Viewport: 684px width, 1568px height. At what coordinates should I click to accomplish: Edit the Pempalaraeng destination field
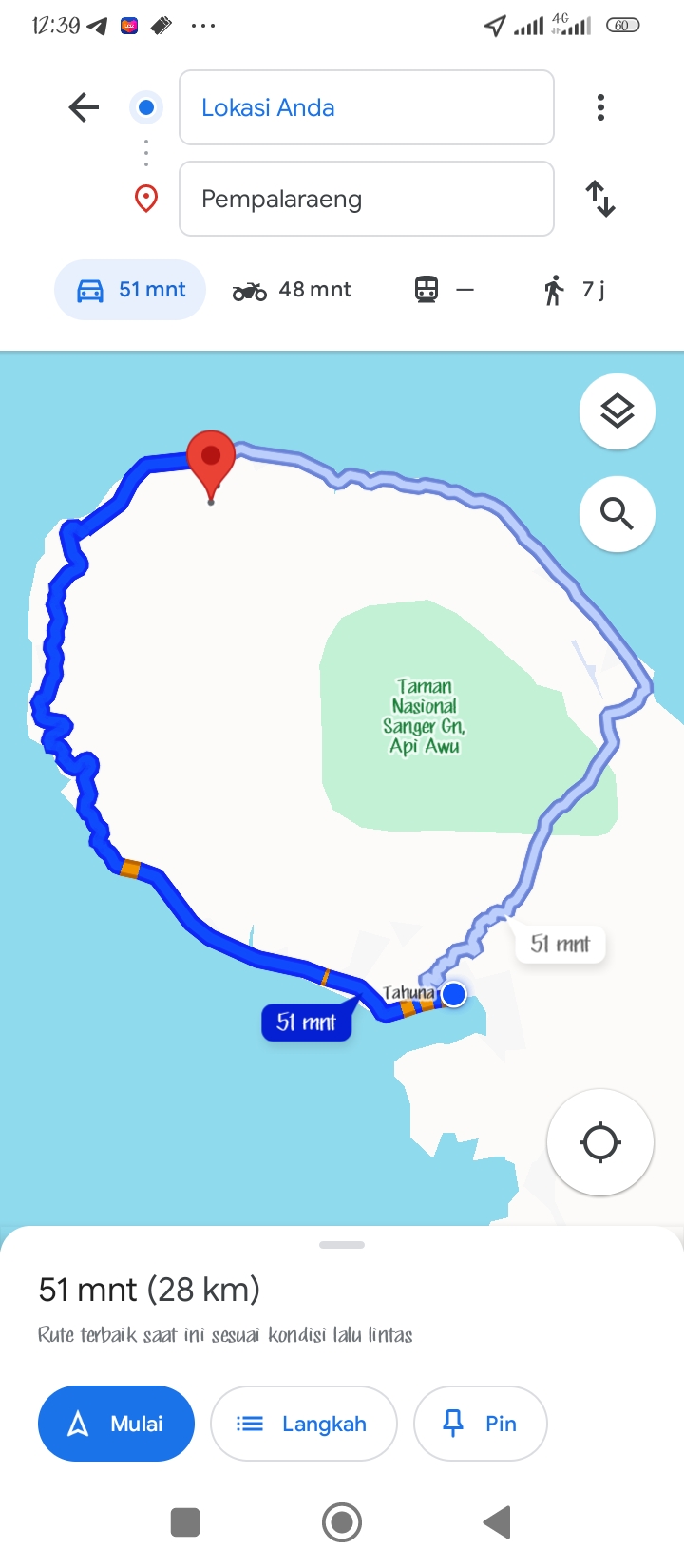coord(367,199)
